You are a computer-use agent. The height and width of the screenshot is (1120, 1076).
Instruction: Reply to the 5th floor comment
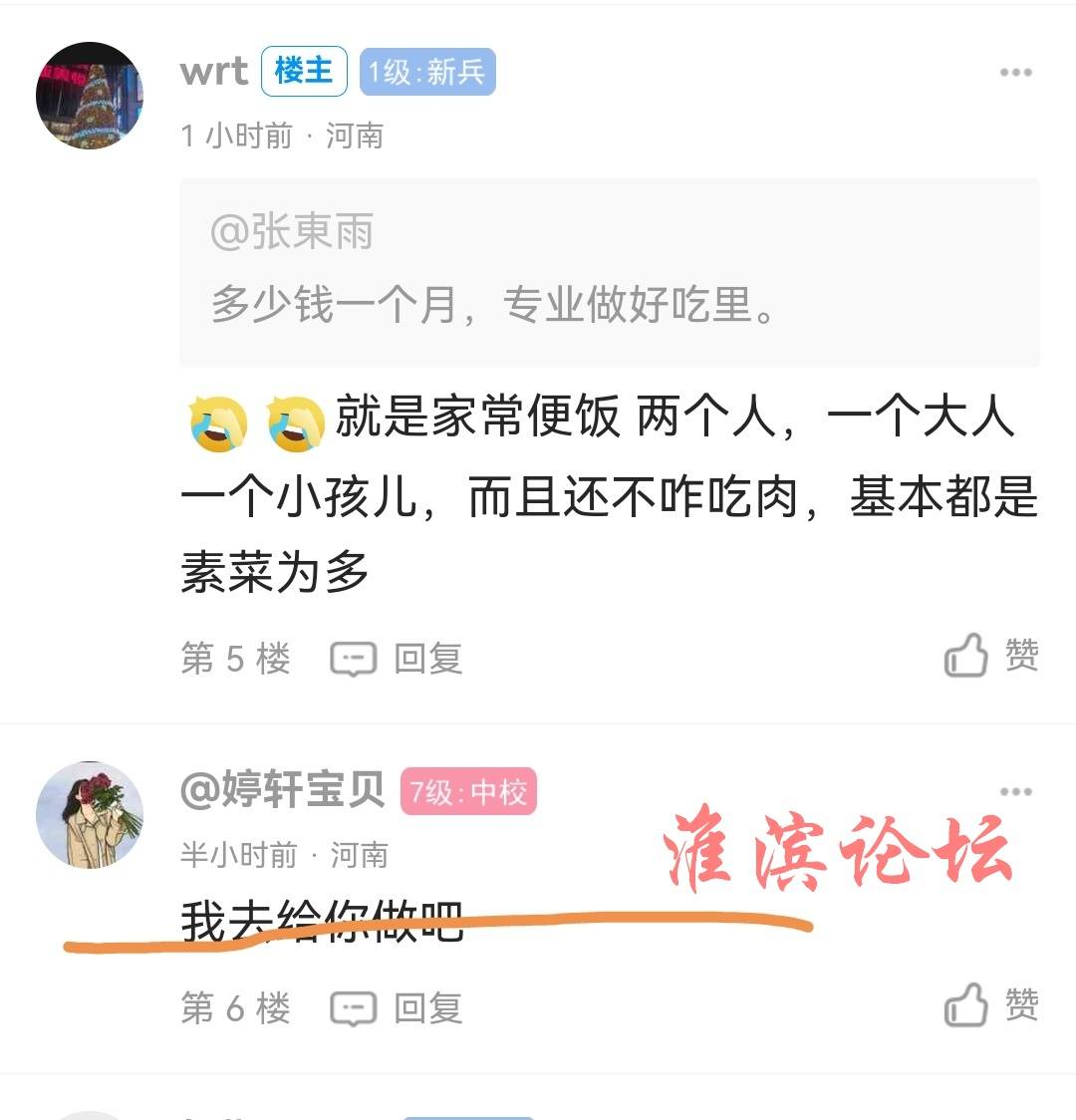[398, 659]
